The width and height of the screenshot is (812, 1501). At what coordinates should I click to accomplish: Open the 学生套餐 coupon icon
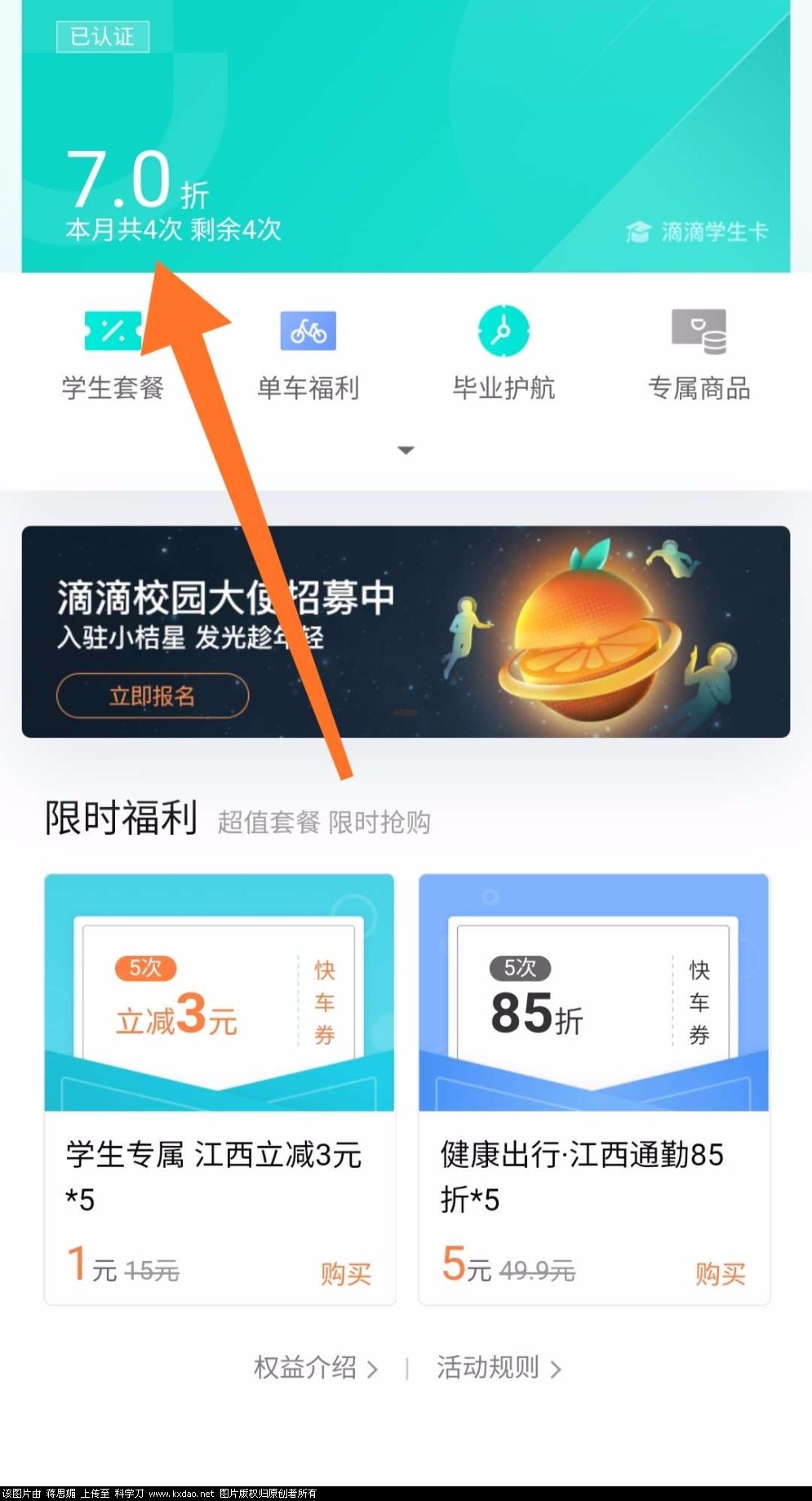[x=112, y=330]
